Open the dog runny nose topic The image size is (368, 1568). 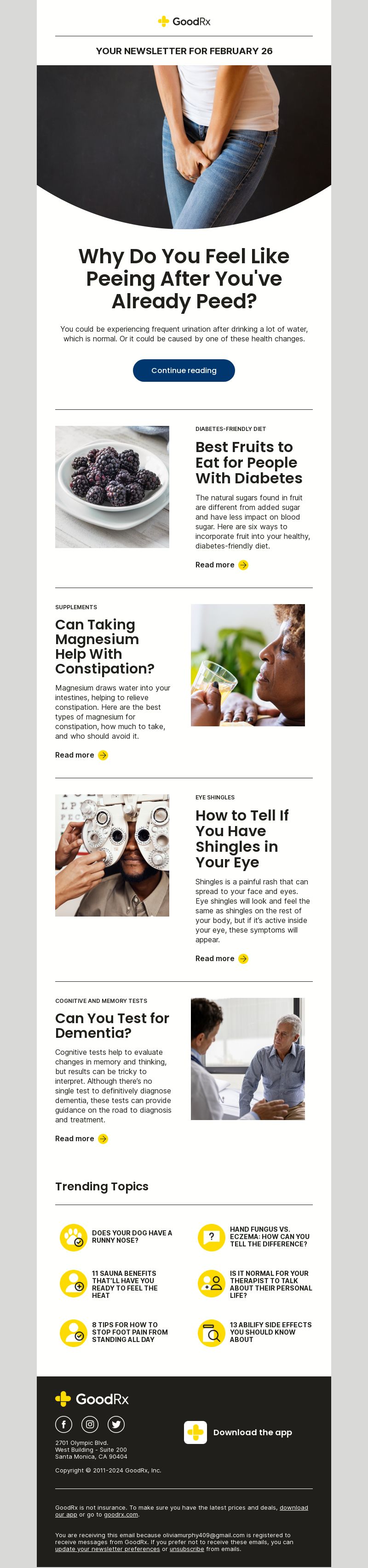(132, 1236)
